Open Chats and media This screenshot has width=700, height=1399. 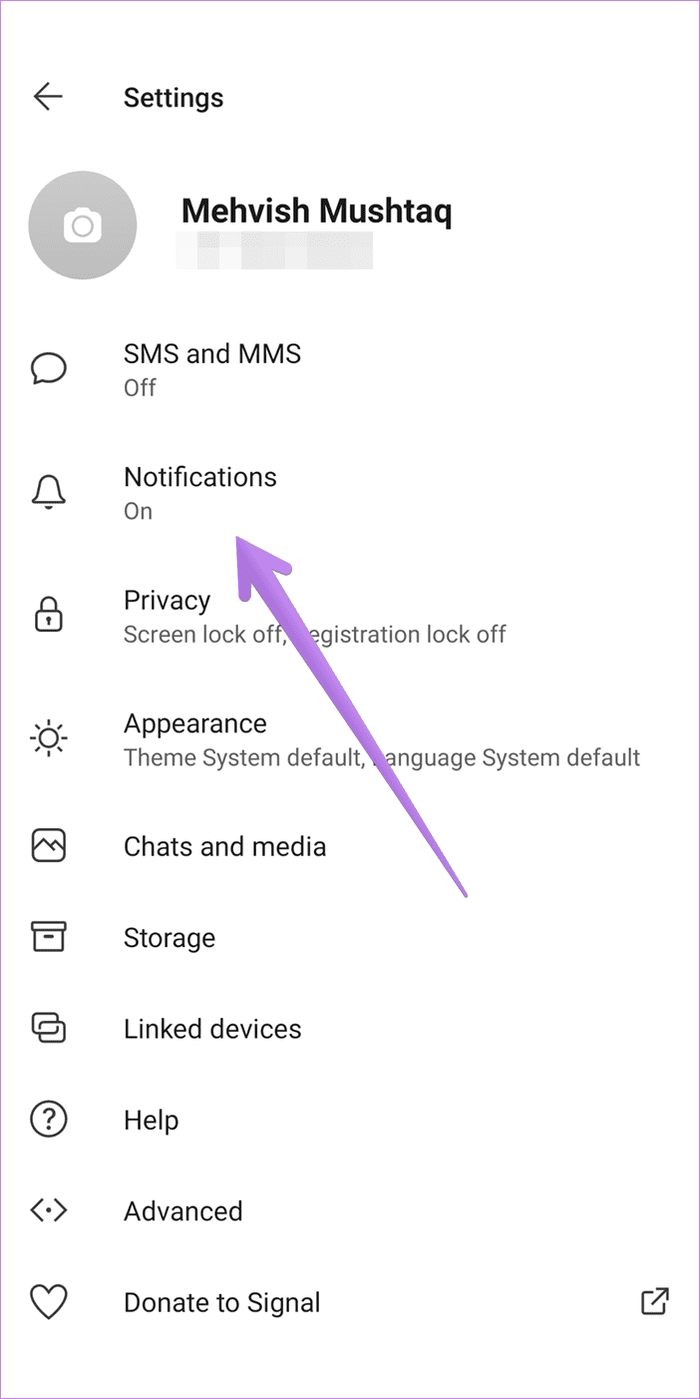(350, 846)
